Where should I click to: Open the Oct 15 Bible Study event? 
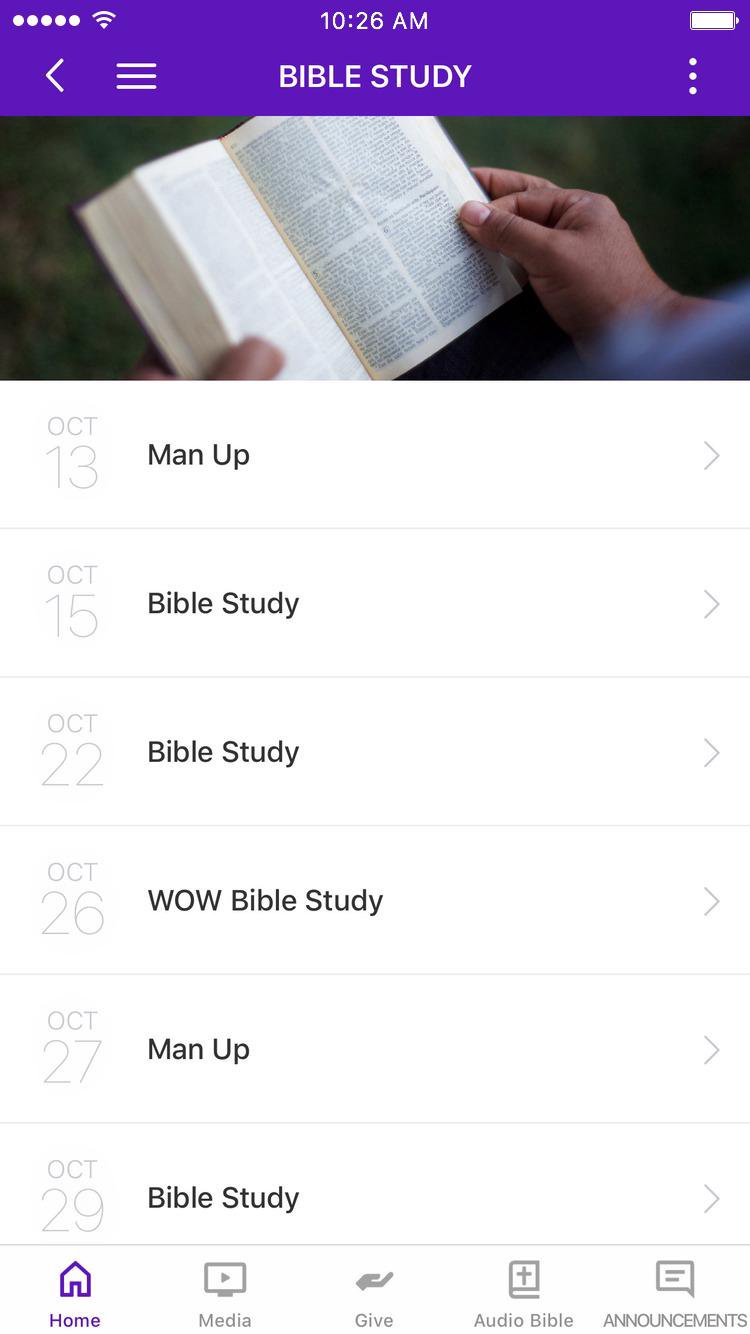pyautogui.click(x=375, y=603)
